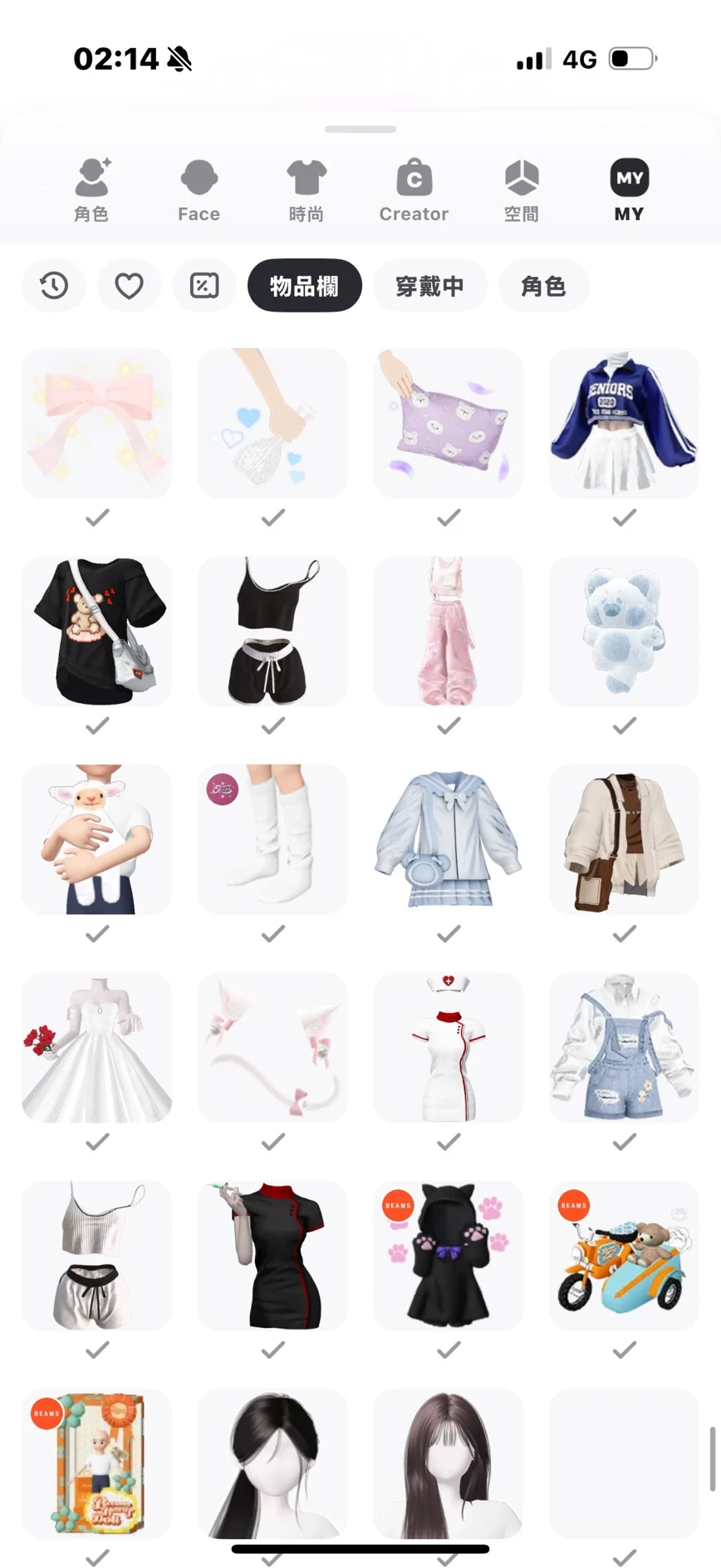Choose the nurse uniform outfit
721x1568 pixels.
click(449, 1048)
